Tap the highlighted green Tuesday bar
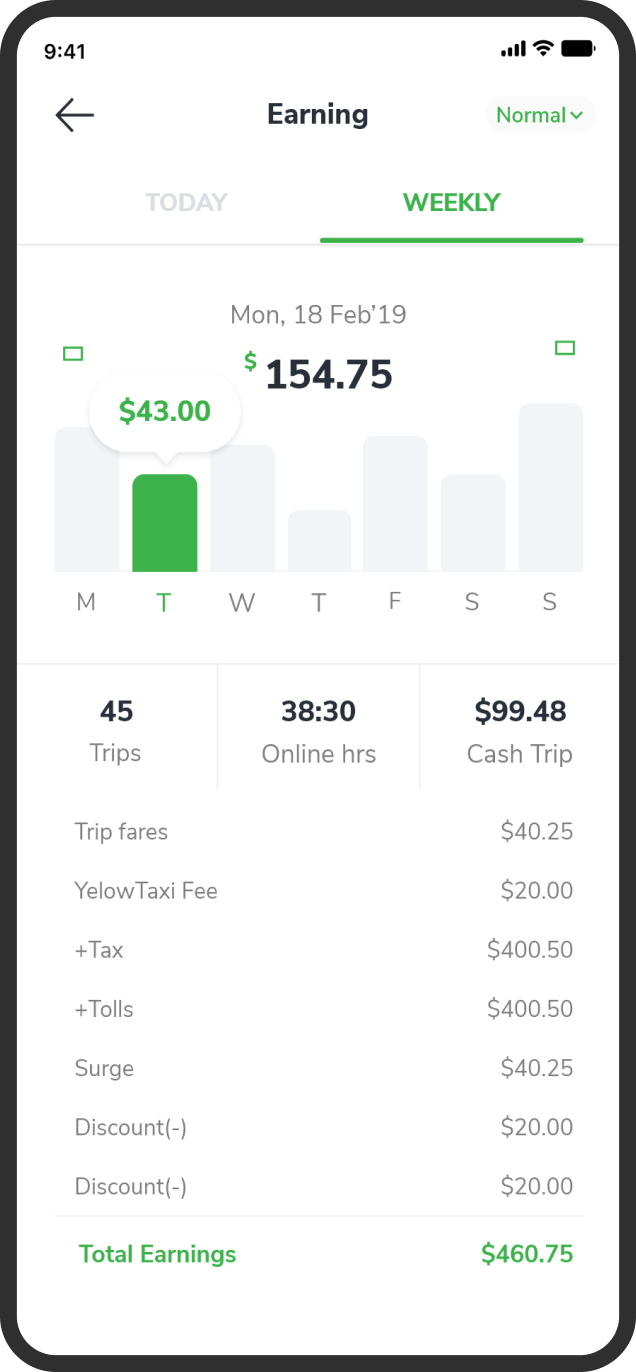Screen dimensions: 636x1372 point(165,523)
